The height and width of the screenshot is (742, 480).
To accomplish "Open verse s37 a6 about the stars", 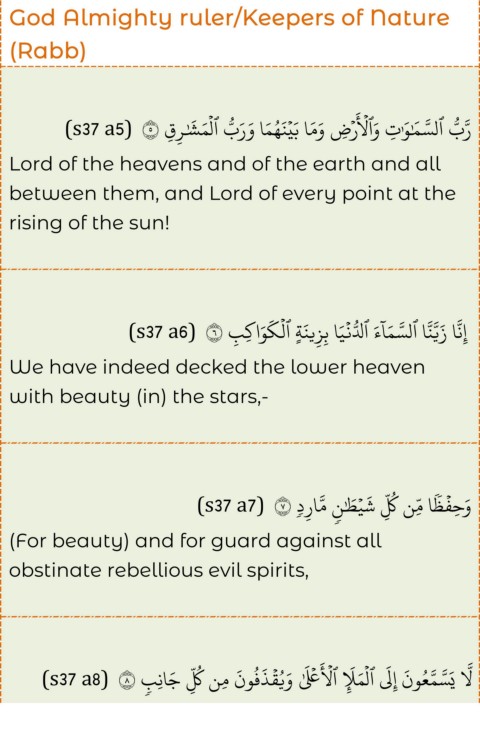I will point(240,356).
